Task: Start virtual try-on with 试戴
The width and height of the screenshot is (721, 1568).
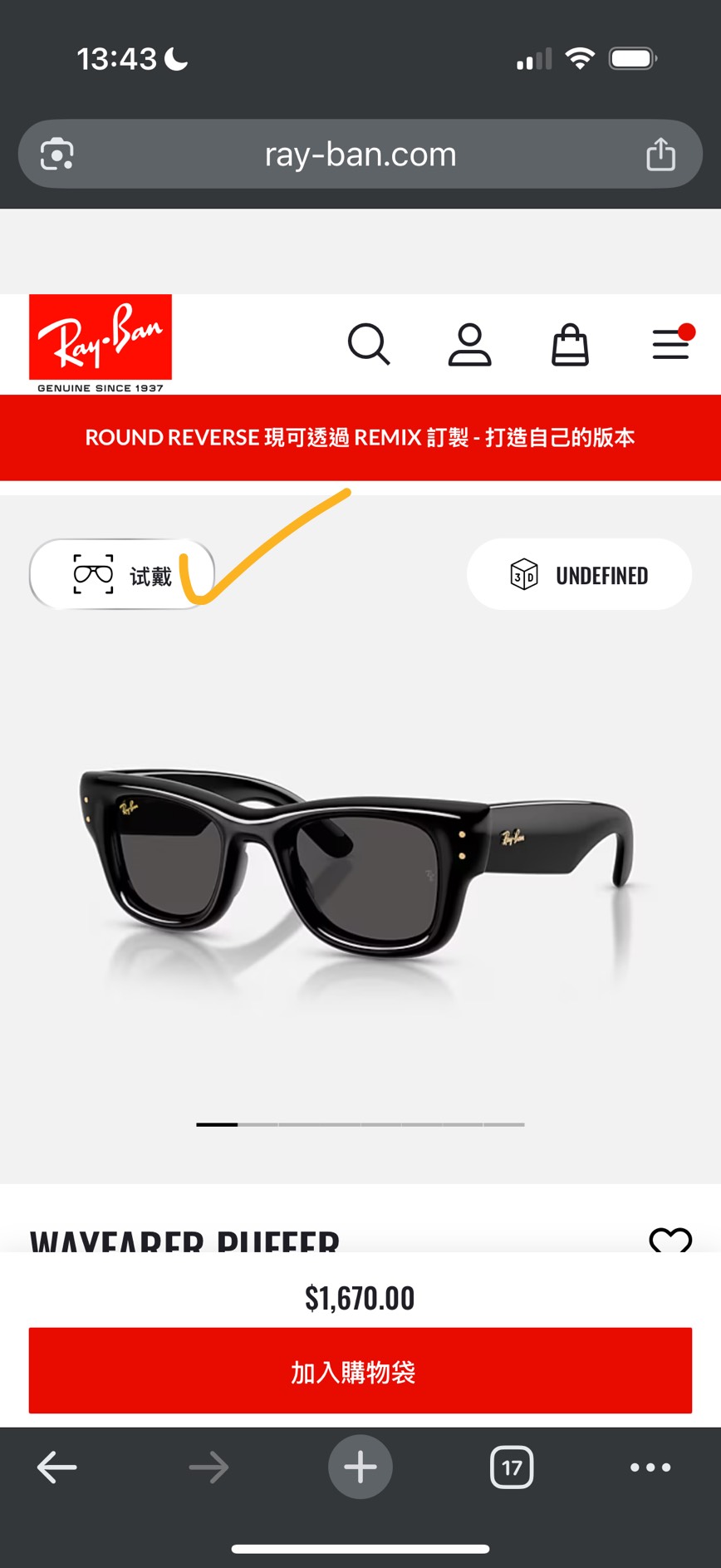Action: pos(122,575)
